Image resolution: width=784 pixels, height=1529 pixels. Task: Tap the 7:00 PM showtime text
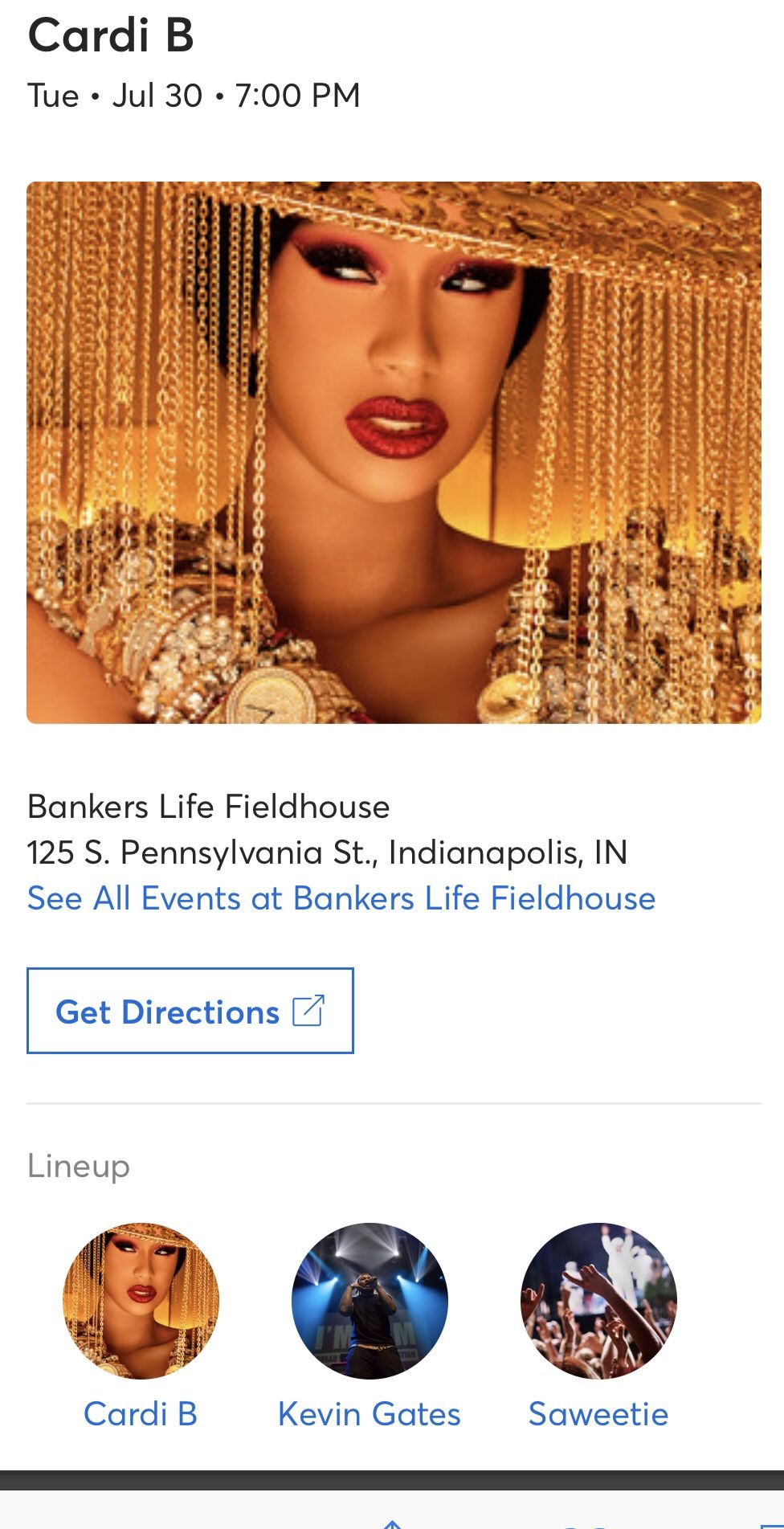coord(296,94)
